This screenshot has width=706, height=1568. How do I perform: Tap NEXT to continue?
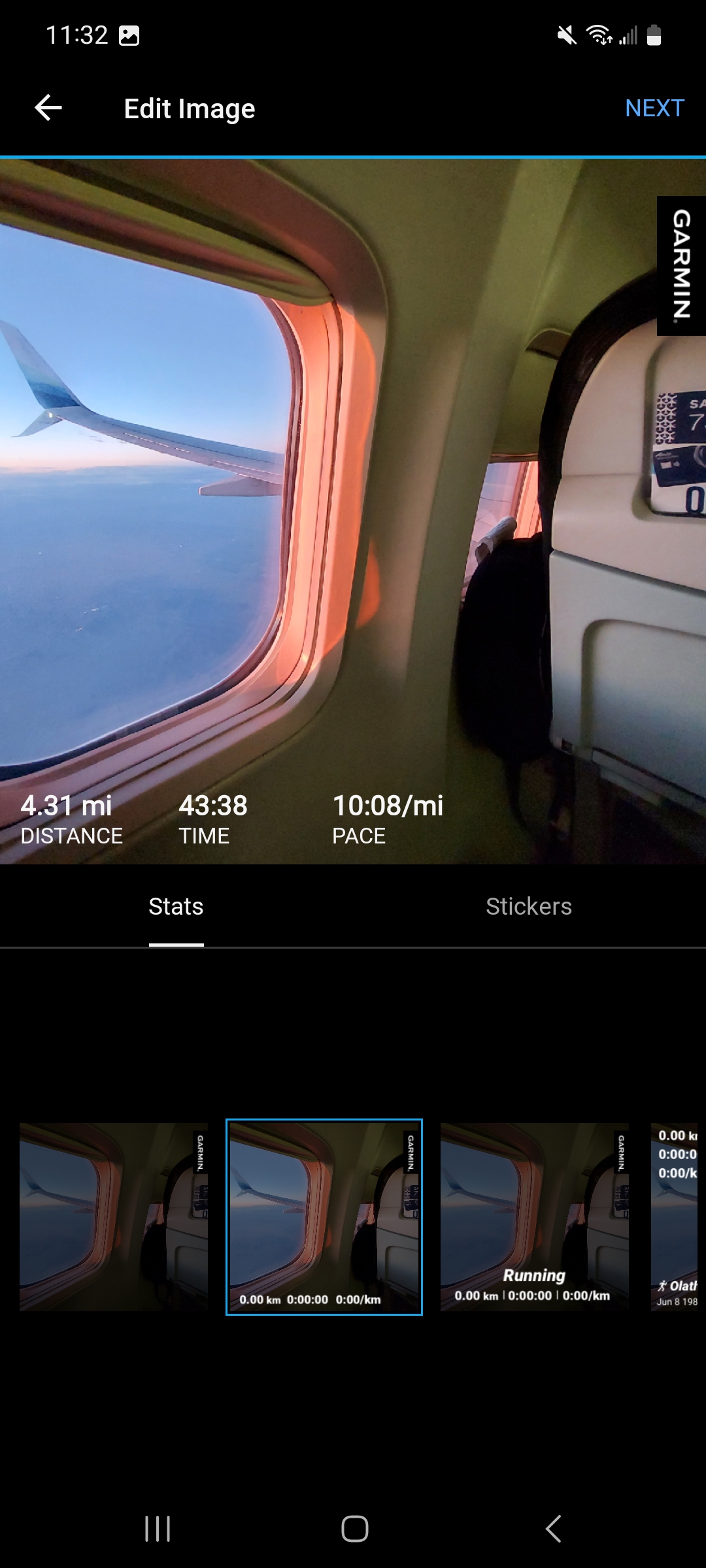pos(654,108)
